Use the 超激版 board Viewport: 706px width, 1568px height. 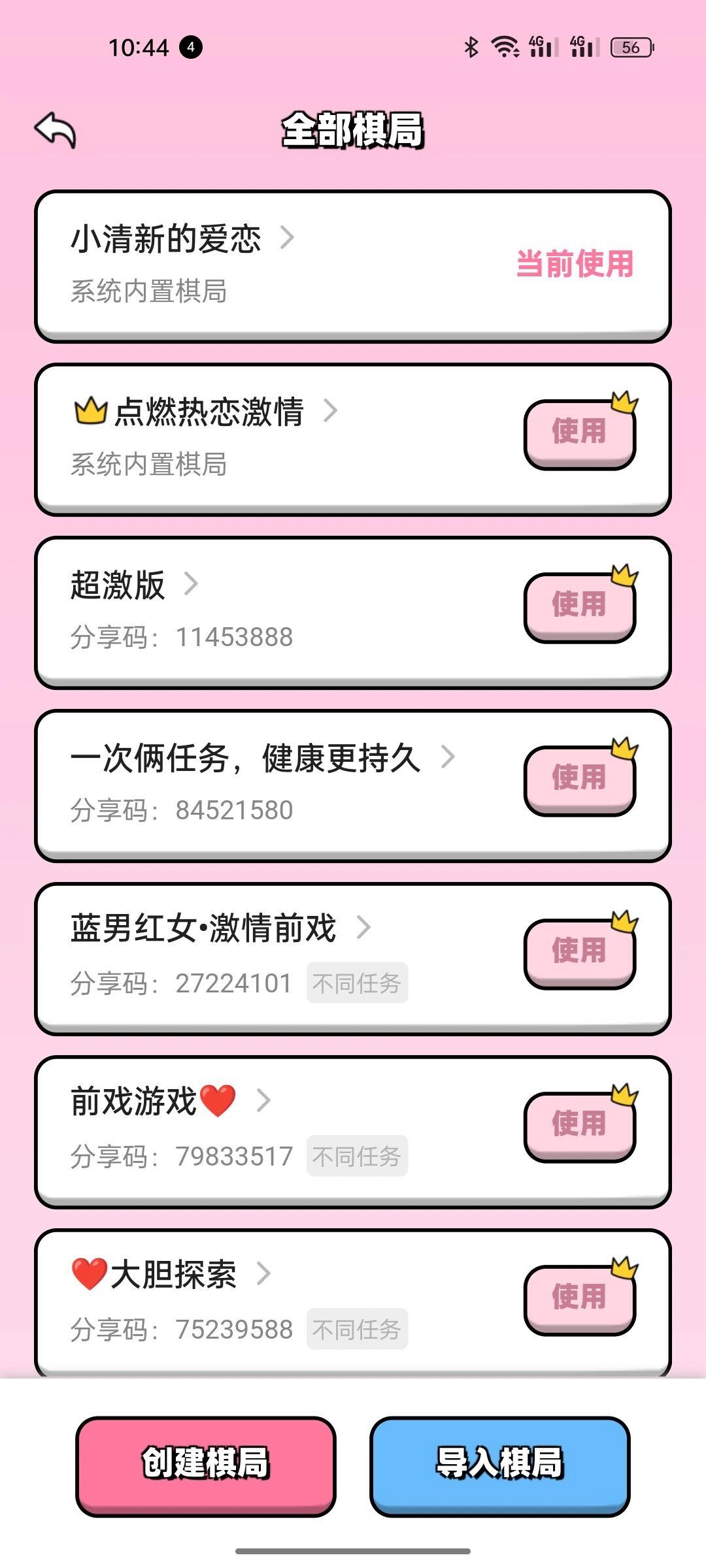click(579, 606)
